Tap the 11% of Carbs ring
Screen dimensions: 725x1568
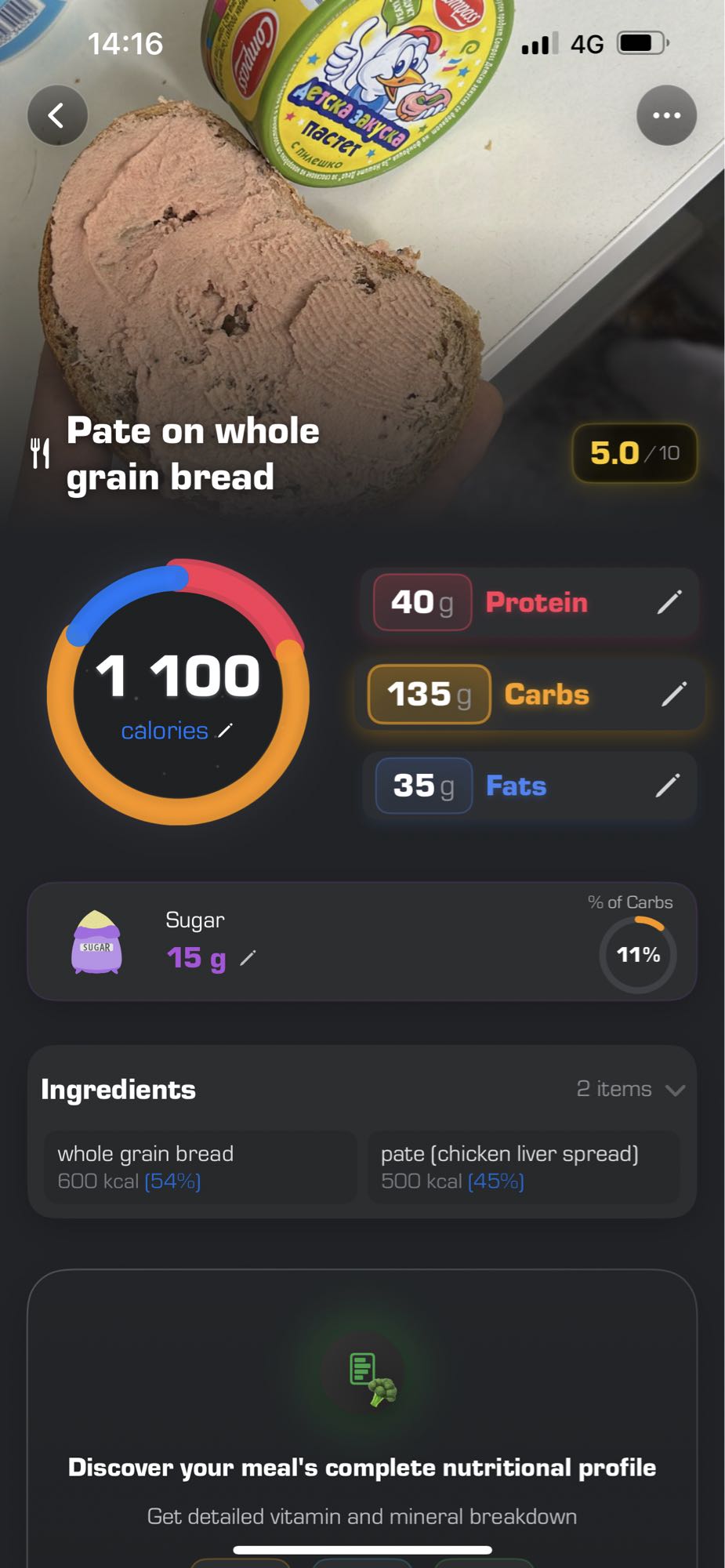click(x=638, y=955)
